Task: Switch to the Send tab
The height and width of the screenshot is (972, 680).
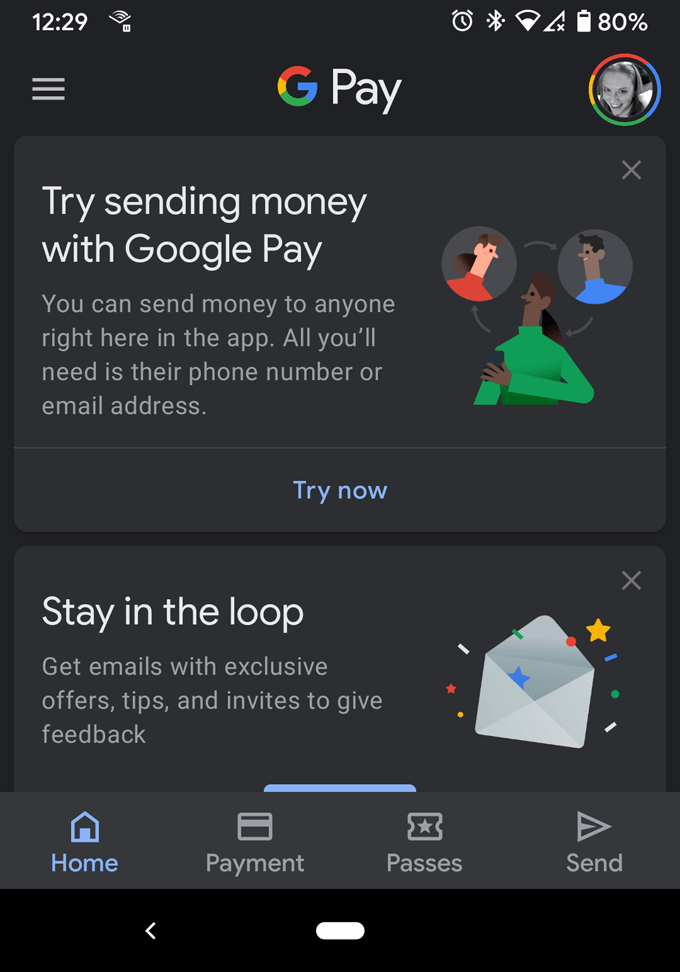Action: 594,842
